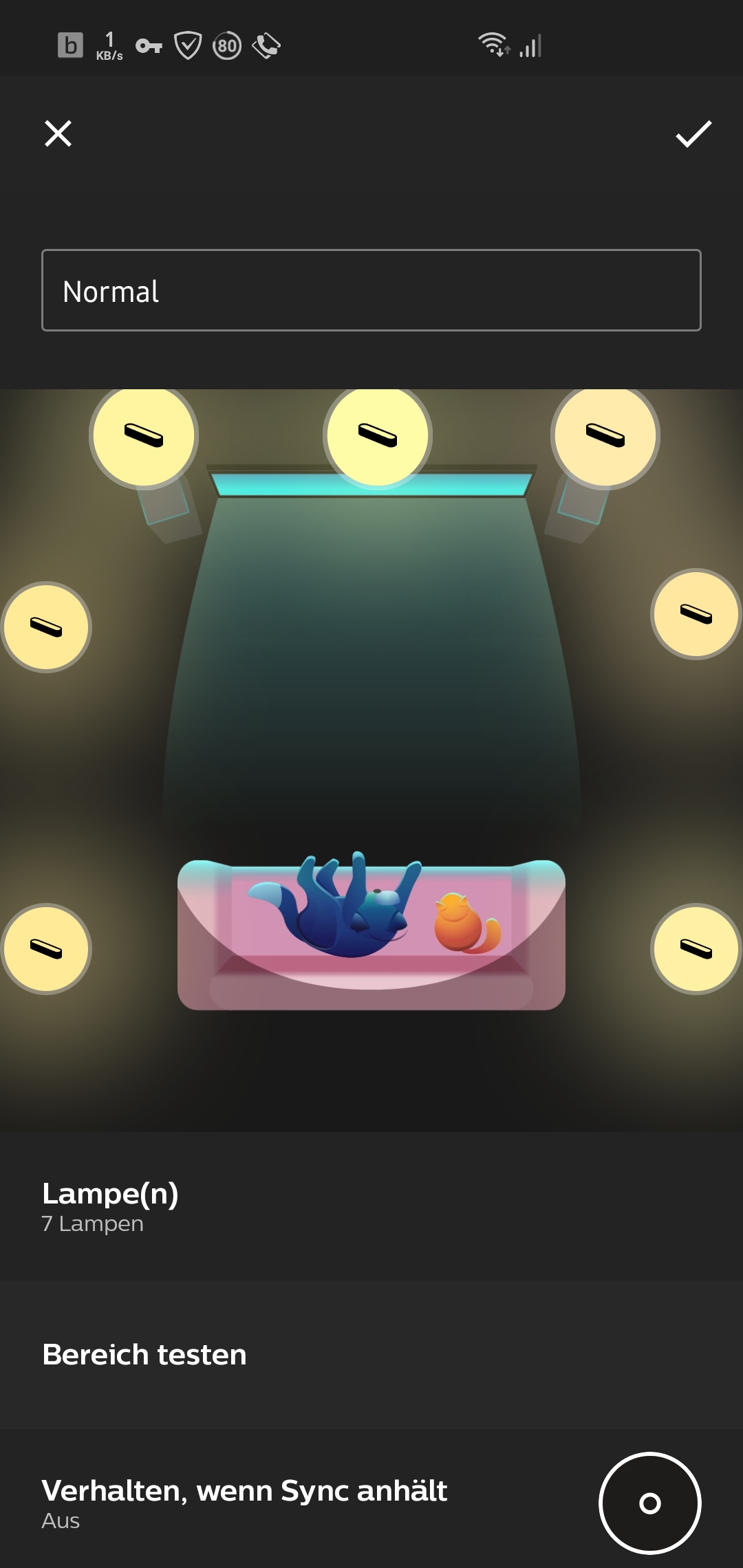743x1568 pixels.
Task: Tap the round button at the bottom right
Action: coord(649,1503)
